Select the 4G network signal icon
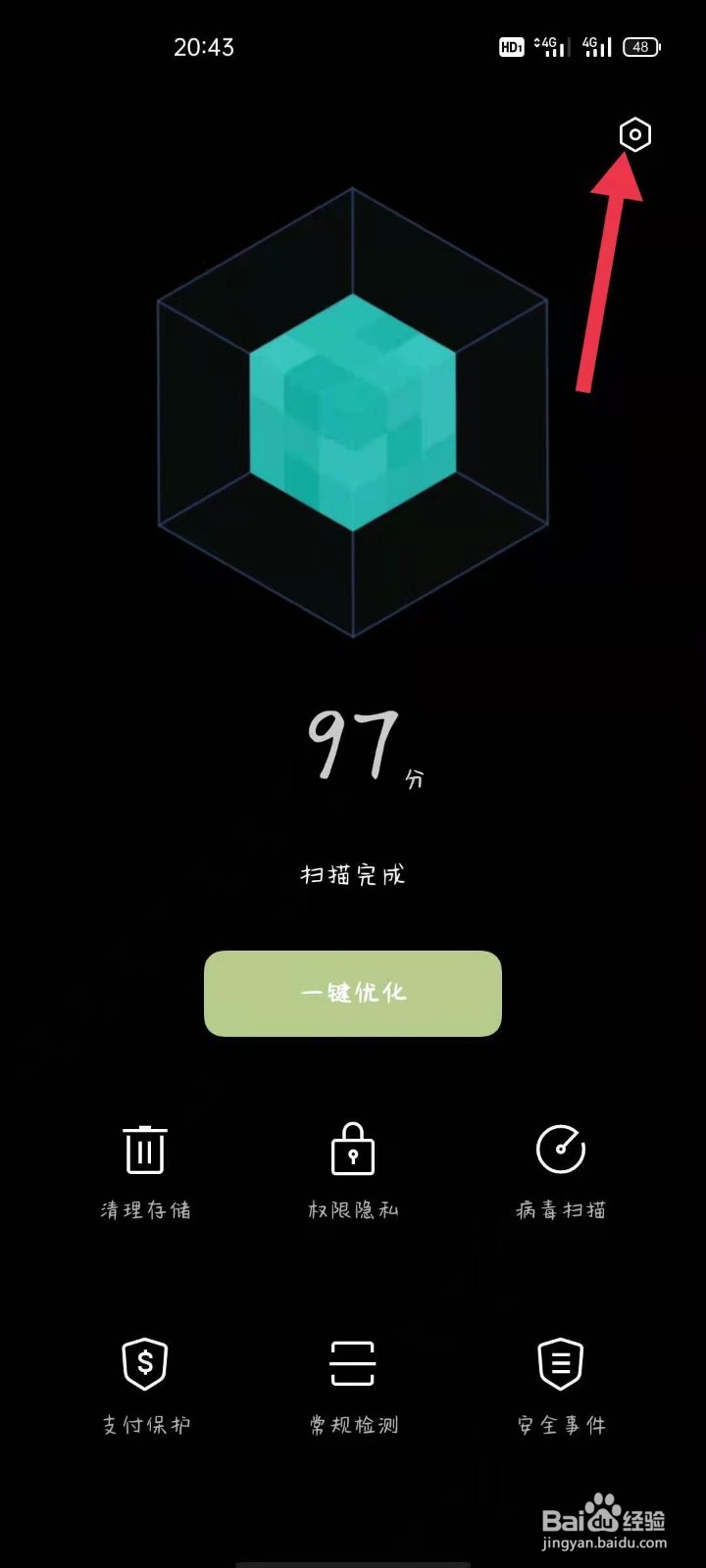The height and width of the screenshot is (1568, 706). 595,45
